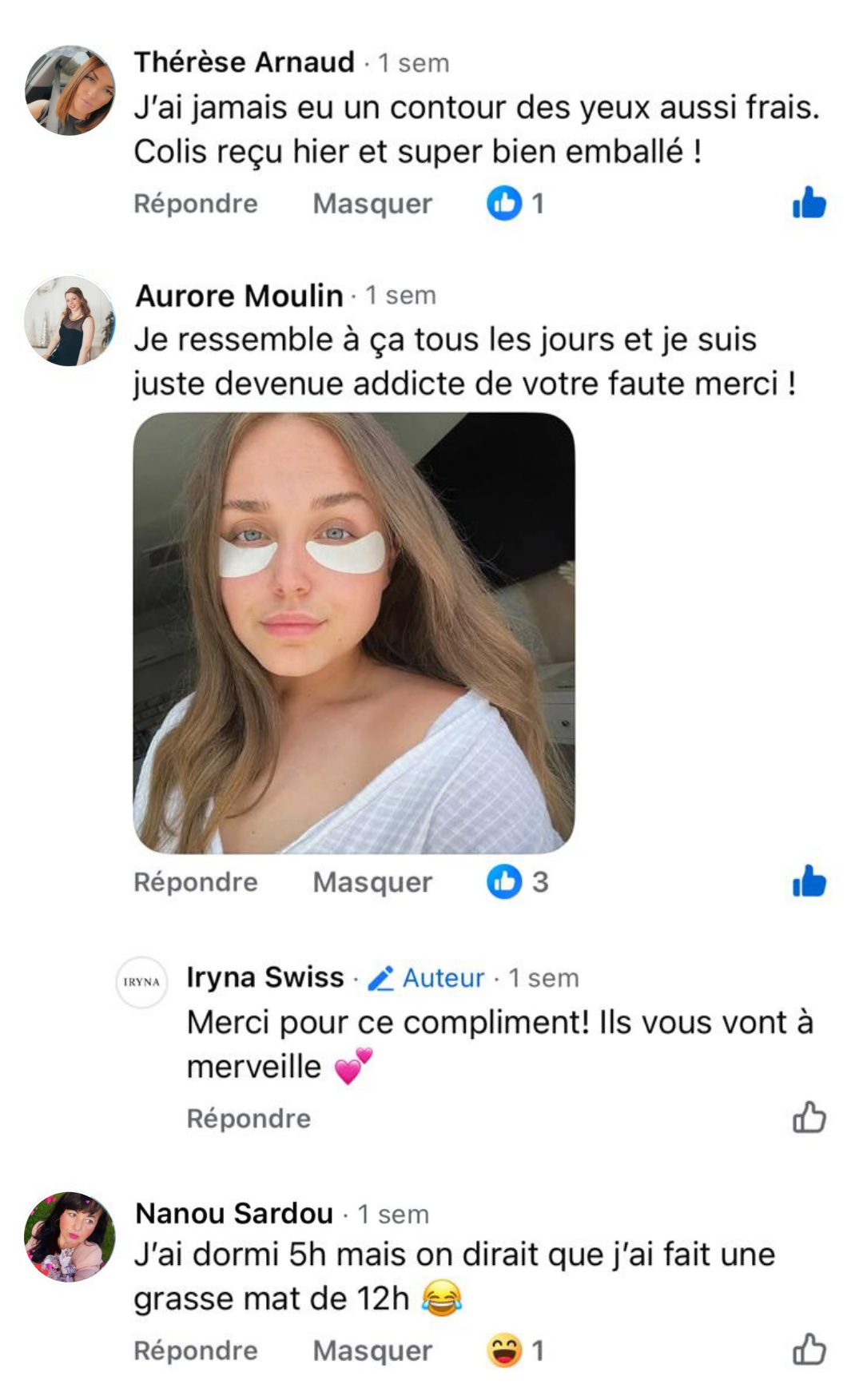Toggle the like thumb on Aurore Moulin's comment

[x=809, y=882]
